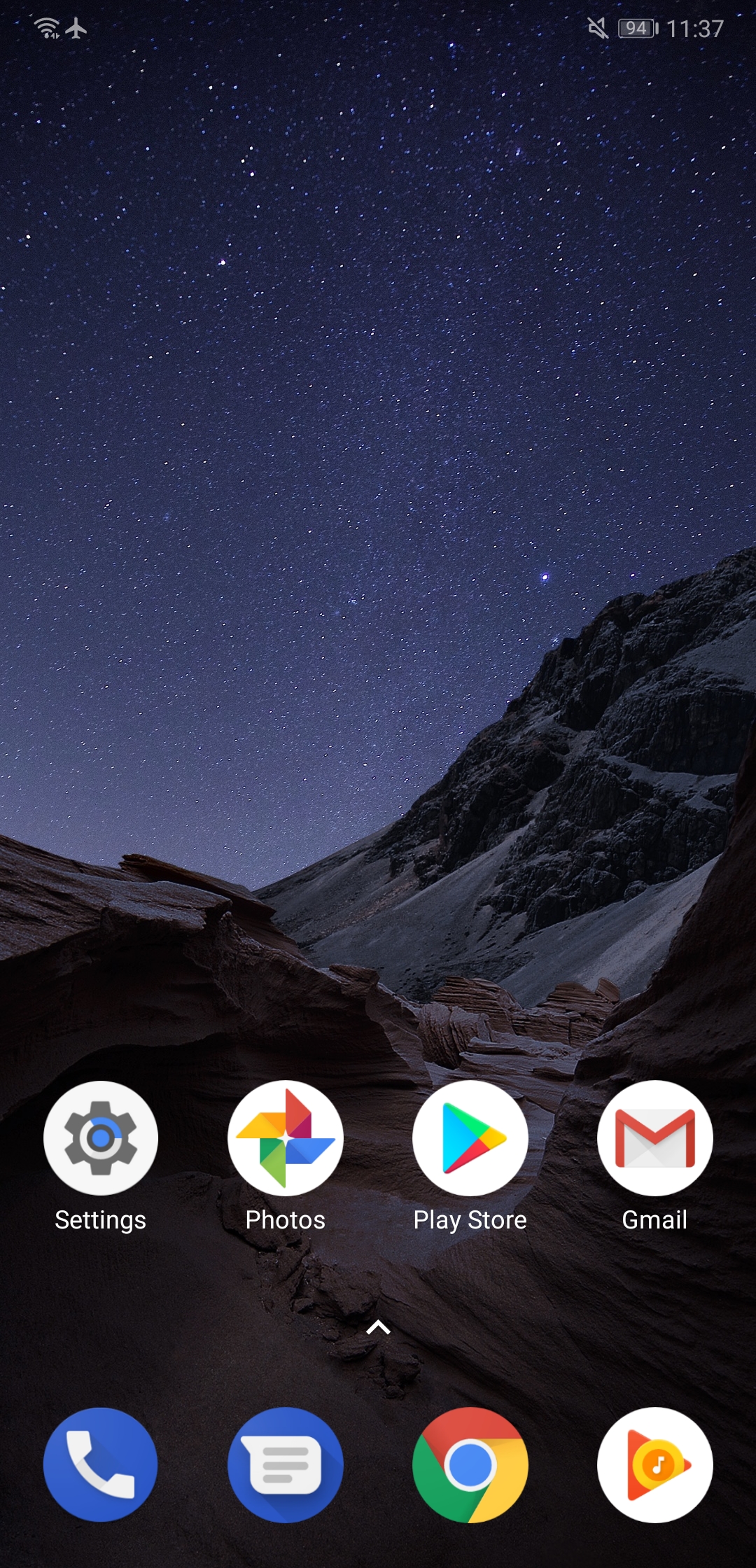Image resolution: width=756 pixels, height=1568 pixels.
Task: Launch the Messages app
Action: [286, 1464]
